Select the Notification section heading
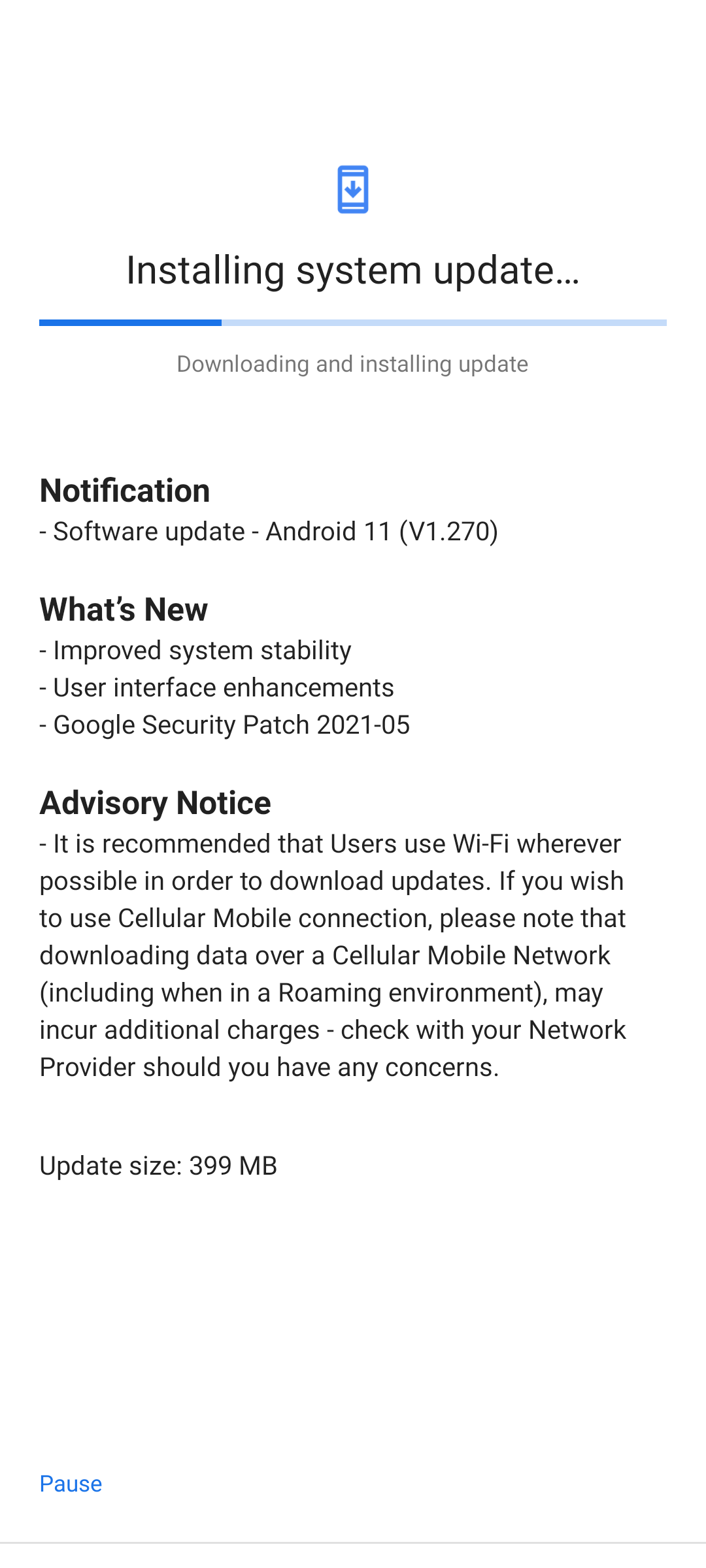Viewport: 706px width, 1568px height. (x=125, y=491)
